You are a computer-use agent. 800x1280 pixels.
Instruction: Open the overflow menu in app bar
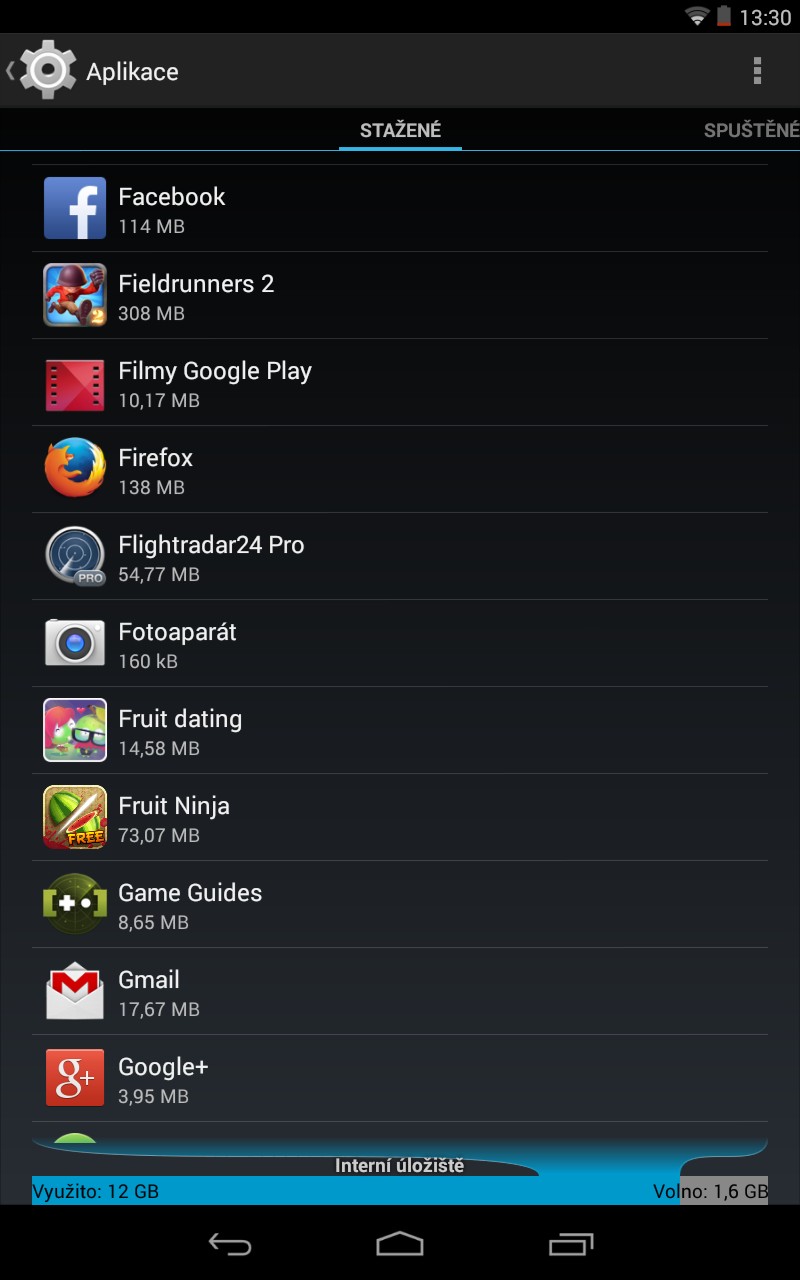coord(757,71)
